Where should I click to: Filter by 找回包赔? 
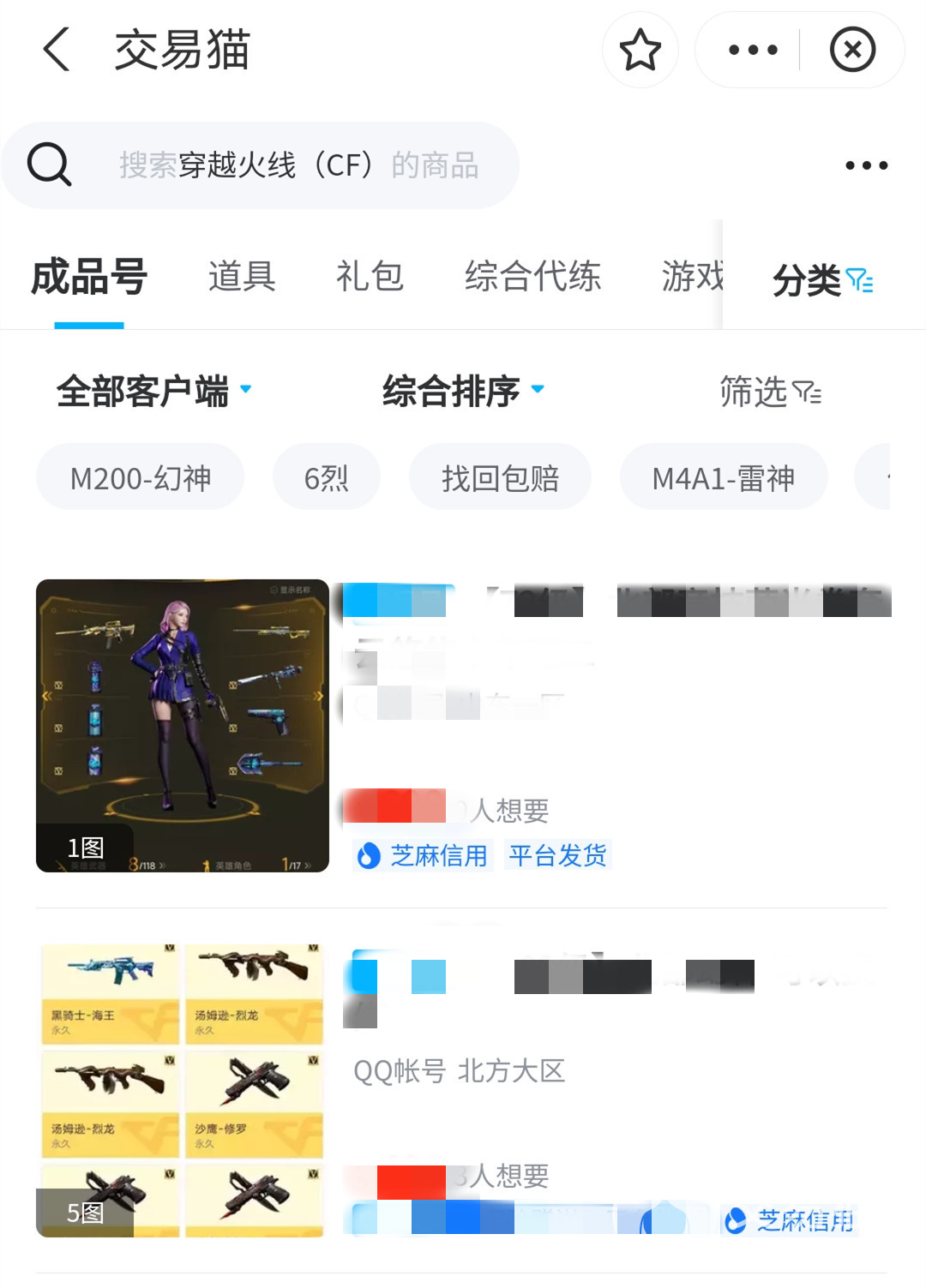coord(500,477)
